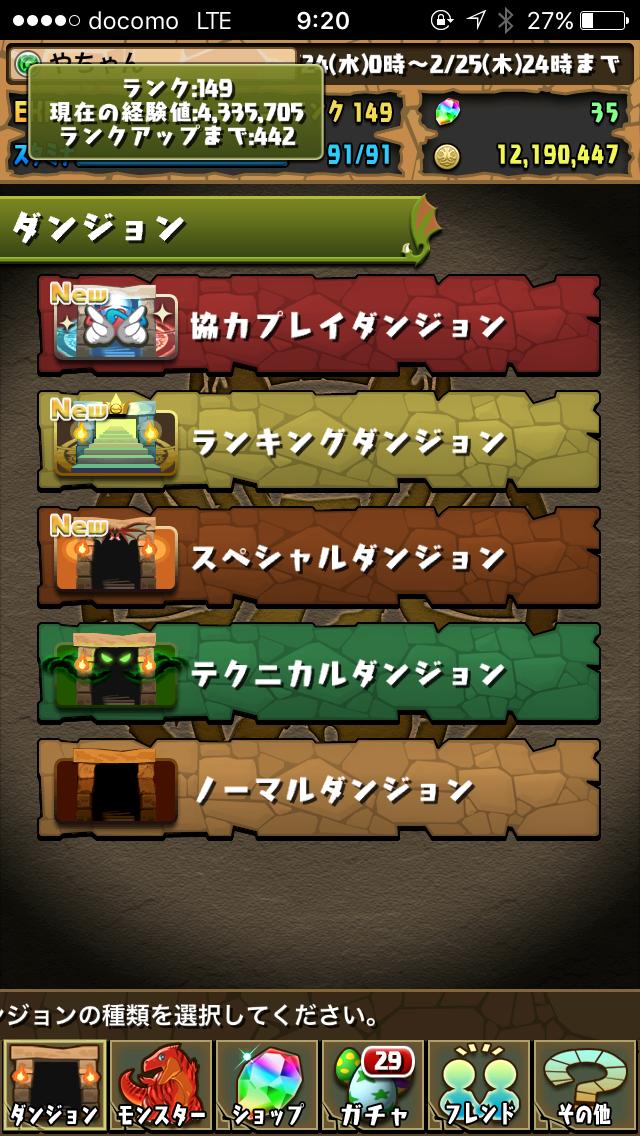Open the ショップ tab

[x=266, y=1086]
